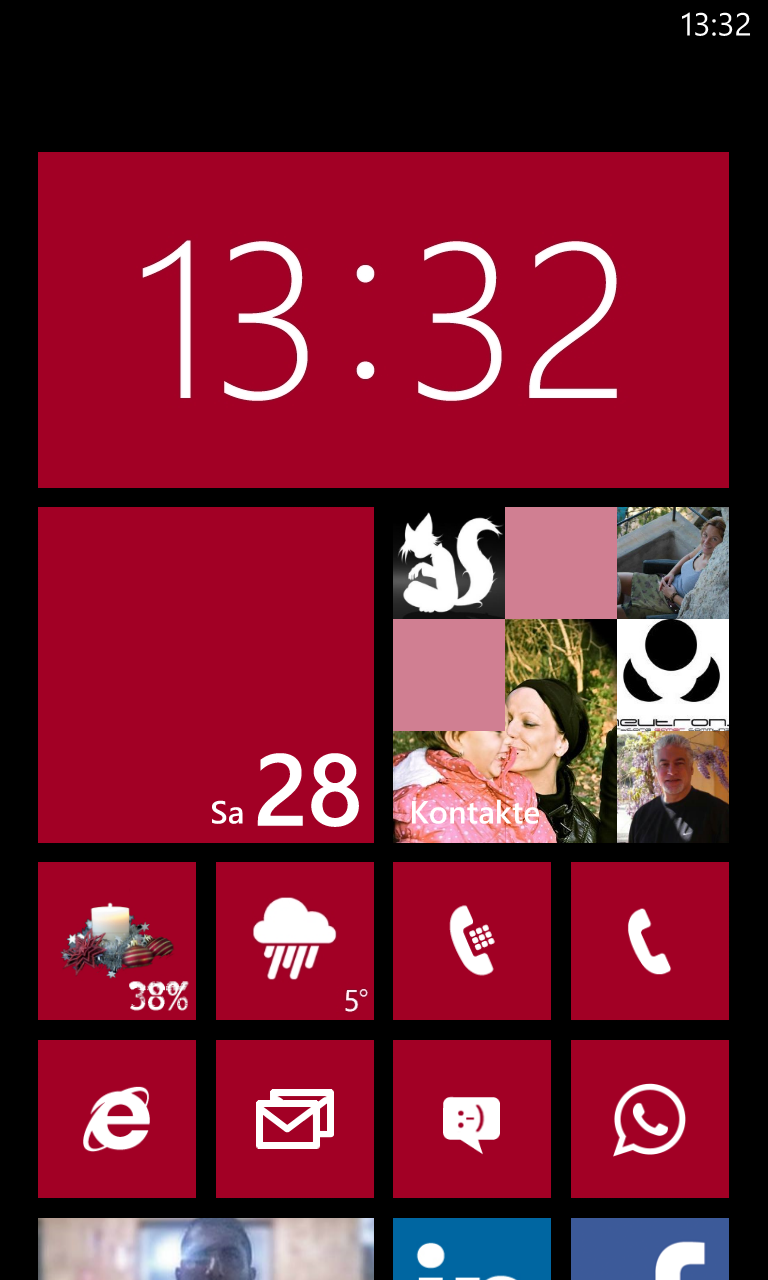Viewport: 768px width, 1280px height.
Task: Open the plain phone handset tile
Action: (x=650, y=941)
